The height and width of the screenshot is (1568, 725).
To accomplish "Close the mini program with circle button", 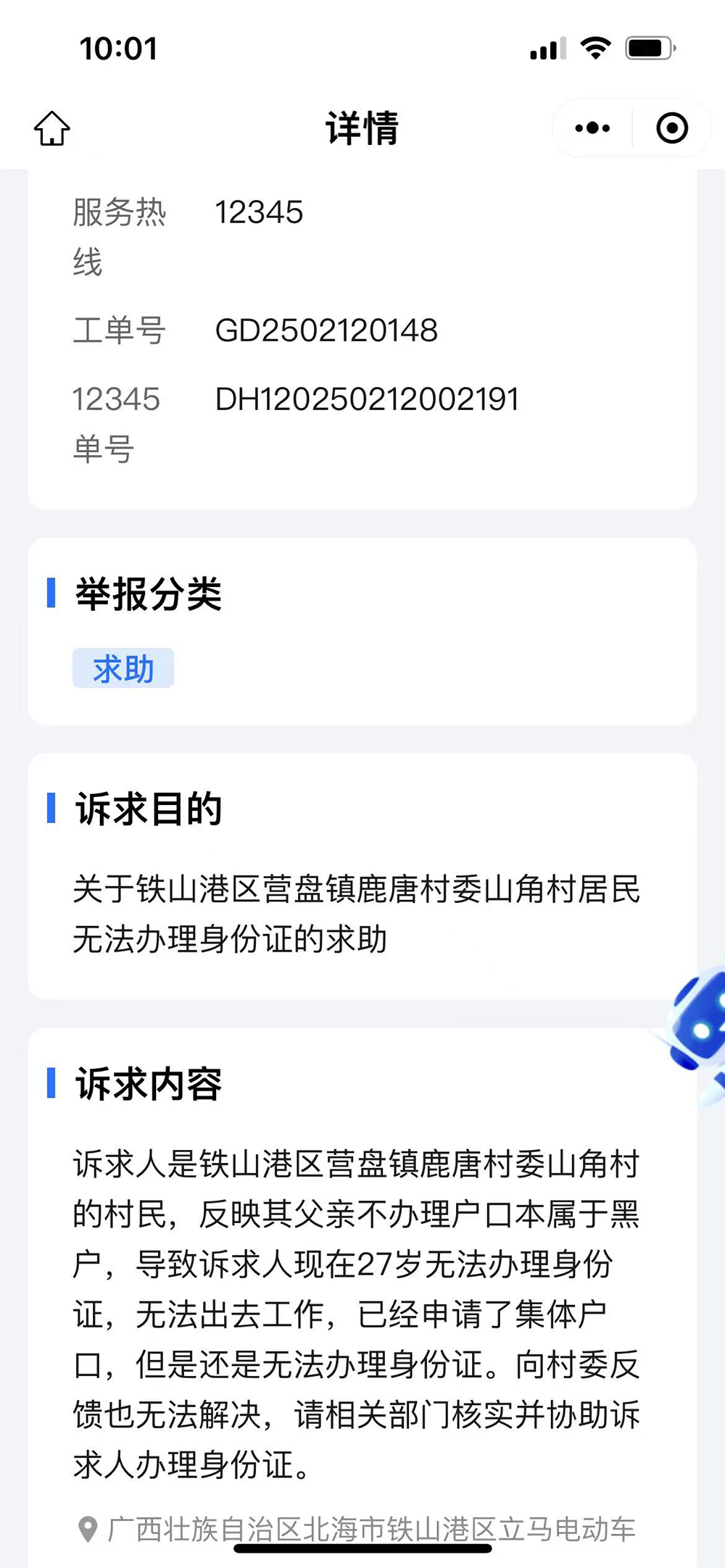I will [672, 128].
